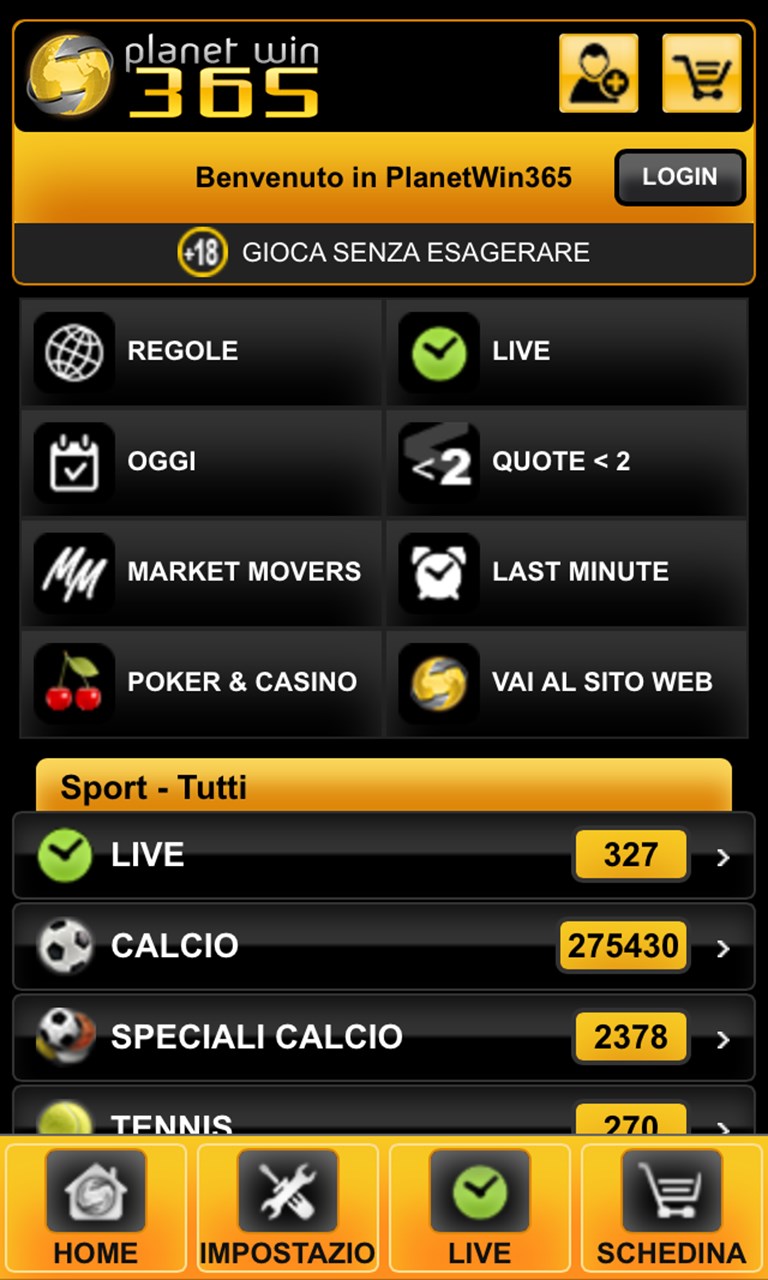This screenshot has height=1280, width=768.
Task: Open the SPECIALI CALCIO row
Action: point(384,1037)
